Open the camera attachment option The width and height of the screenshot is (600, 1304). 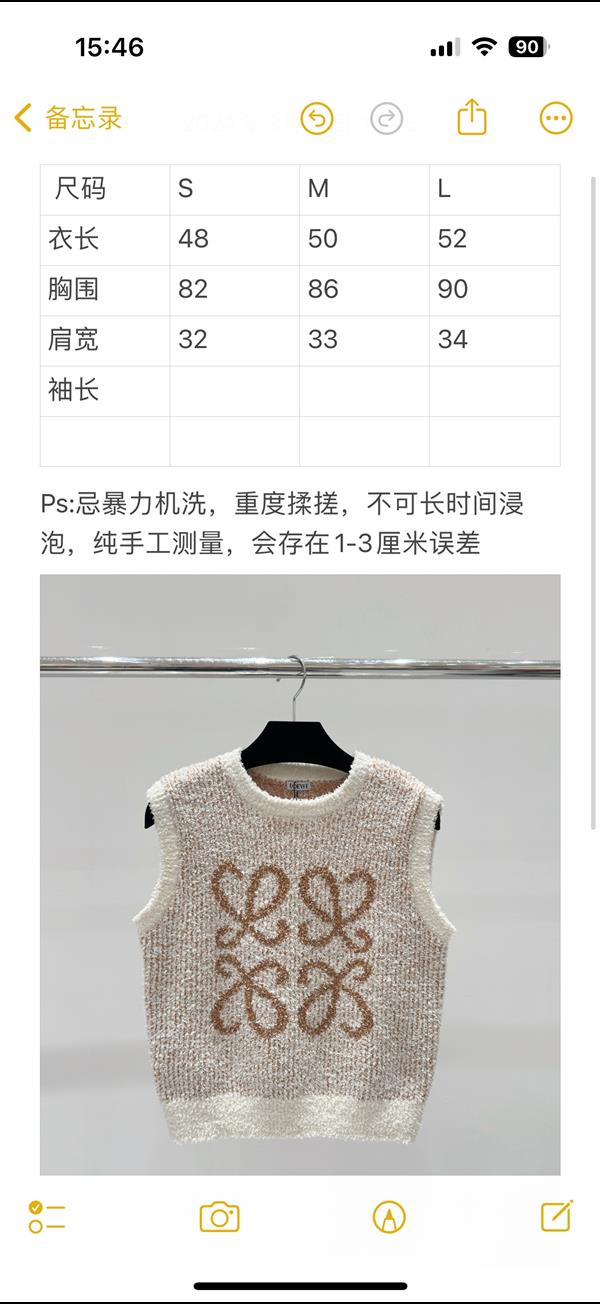(x=219, y=1217)
